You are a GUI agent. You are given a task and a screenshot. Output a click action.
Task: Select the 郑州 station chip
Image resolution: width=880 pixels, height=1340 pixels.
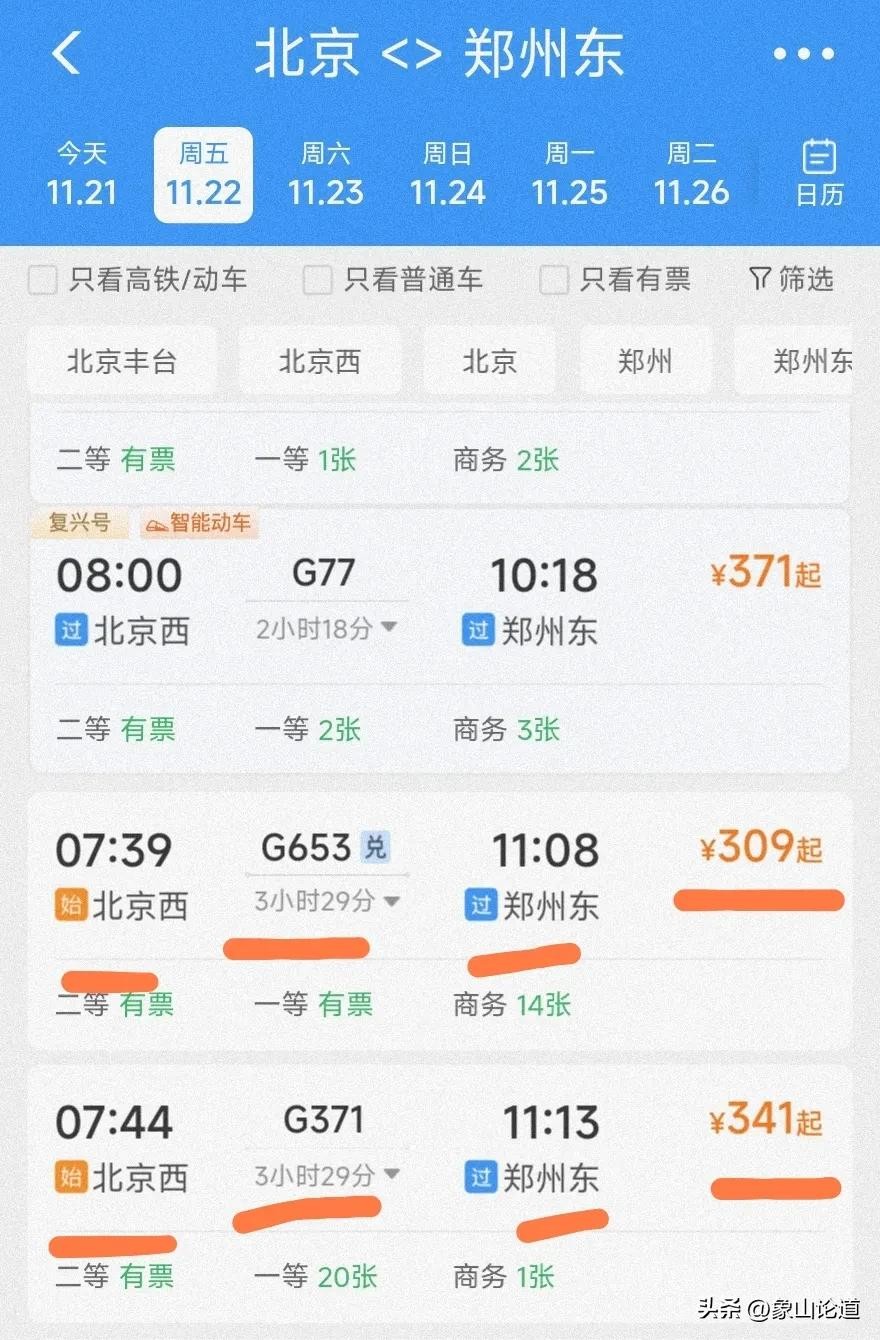pyautogui.click(x=645, y=361)
